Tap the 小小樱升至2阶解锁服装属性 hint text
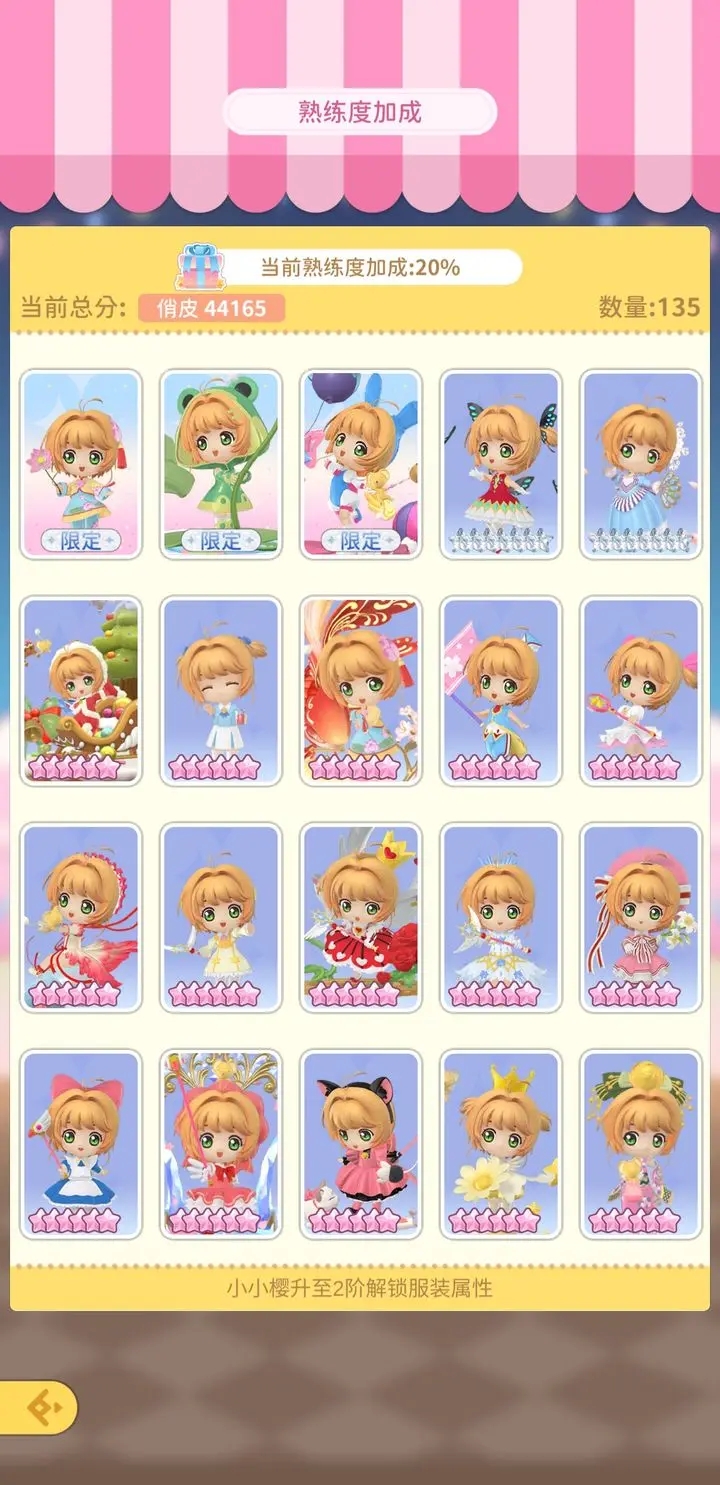 (x=360, y=1288)
